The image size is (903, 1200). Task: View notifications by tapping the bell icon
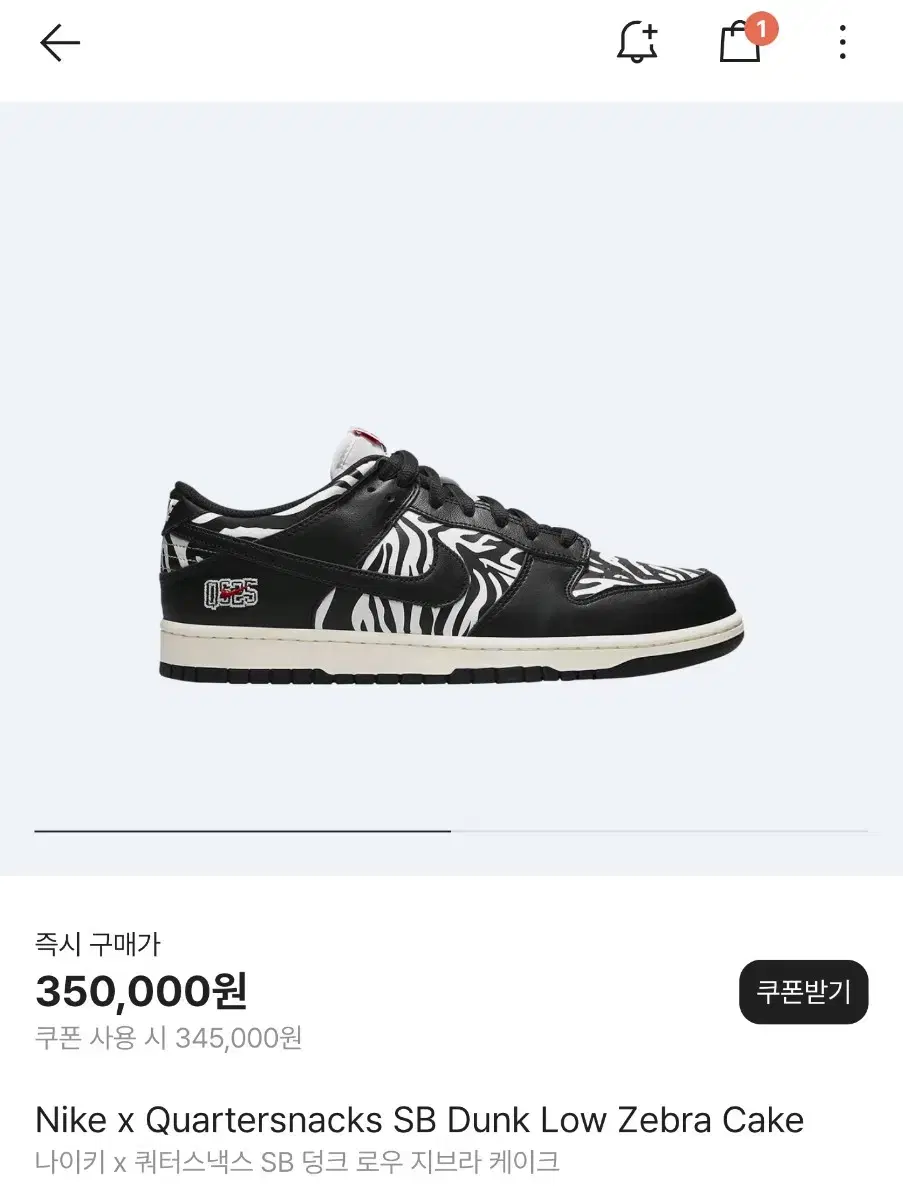click(638, 44)
